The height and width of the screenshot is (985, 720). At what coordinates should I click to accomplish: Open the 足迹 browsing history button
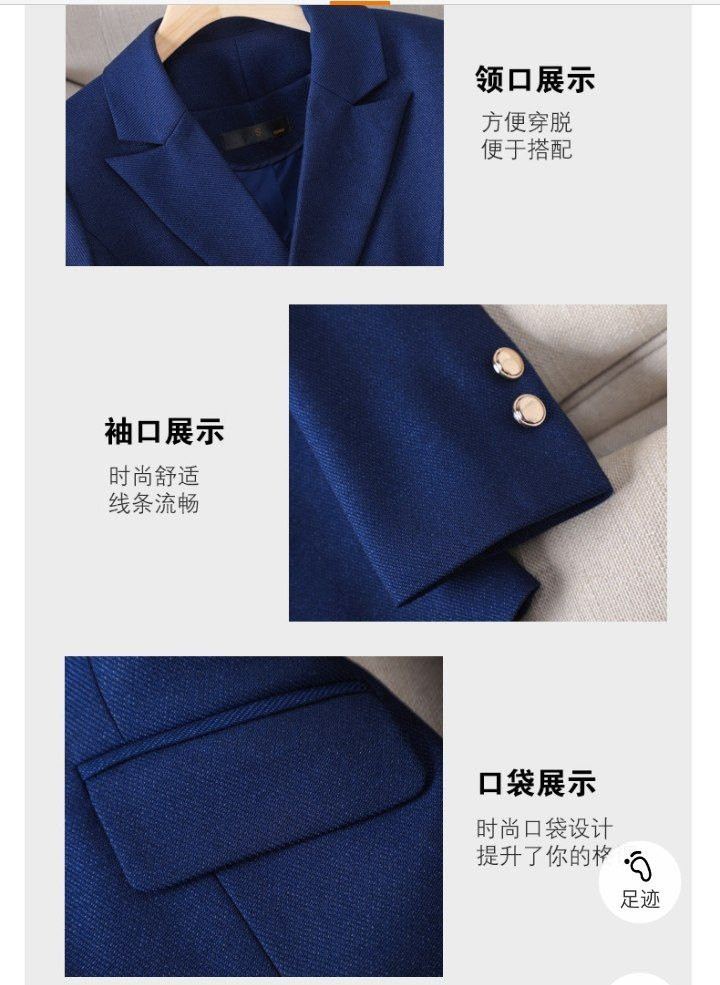[x=639, y=881]
